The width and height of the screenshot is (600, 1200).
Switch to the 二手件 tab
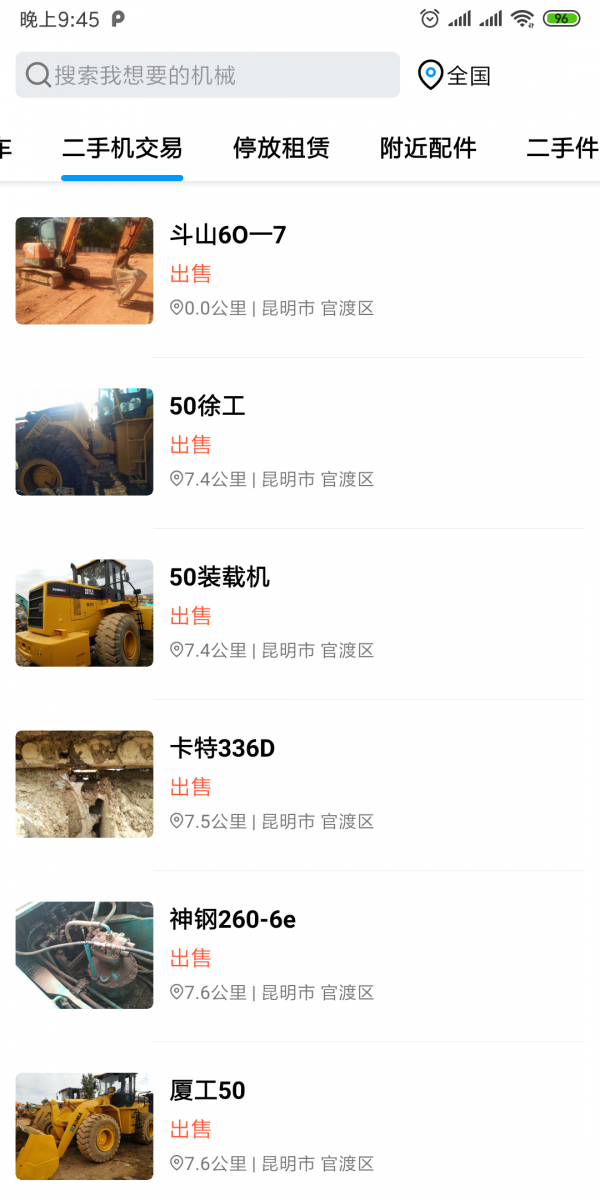point(562,149)
